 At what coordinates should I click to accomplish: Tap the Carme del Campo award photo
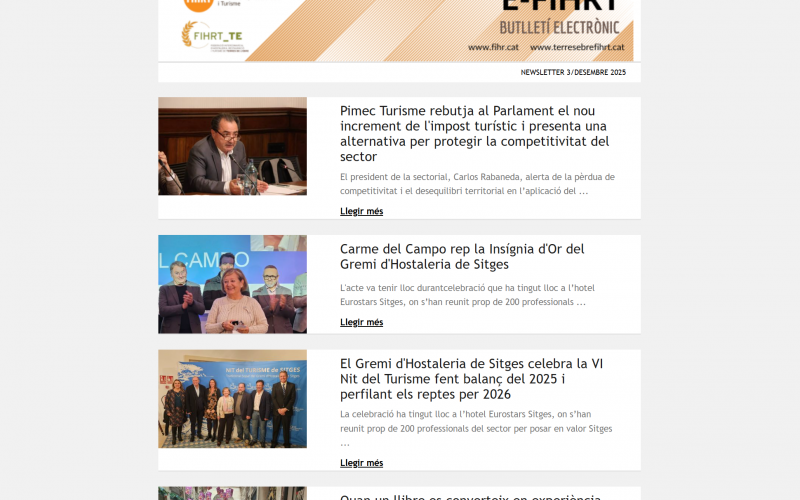[232, 284]
